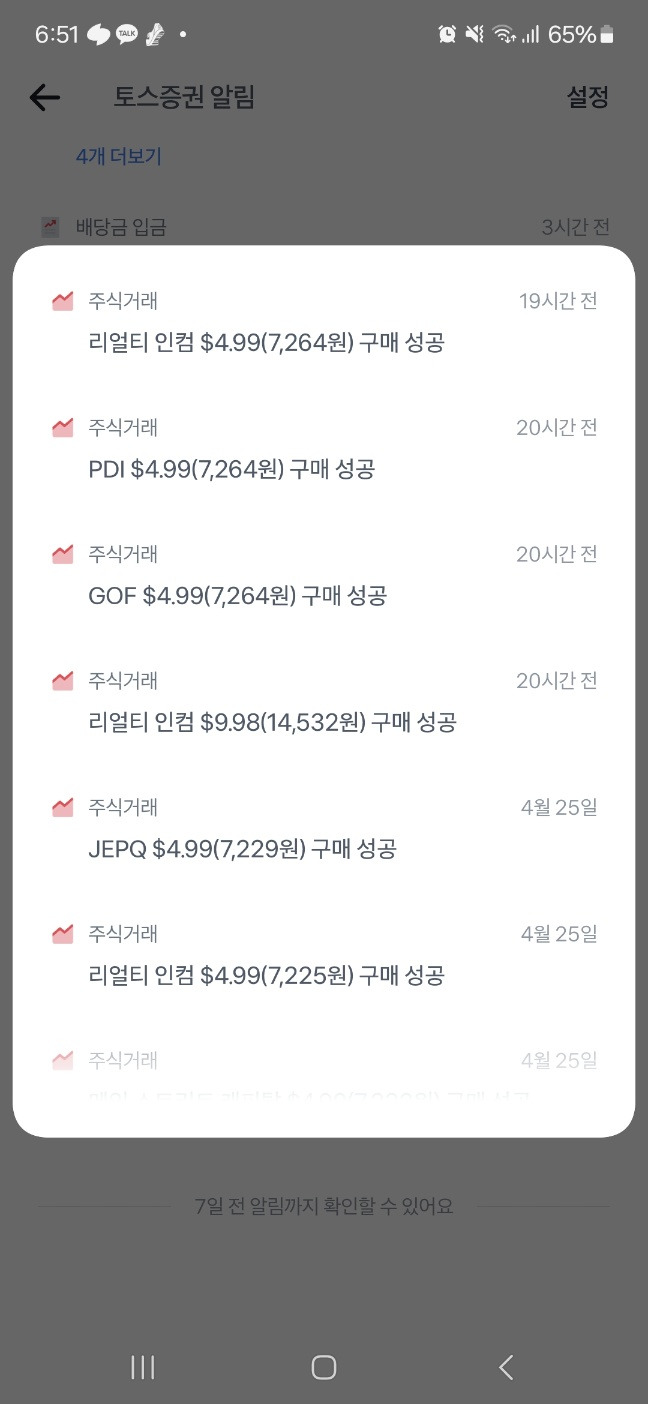Image resolution: width=648 pixels, height=1404 pixels.
Task: Open the PDI $4.99 purchase notification
Action: point(324,449)
